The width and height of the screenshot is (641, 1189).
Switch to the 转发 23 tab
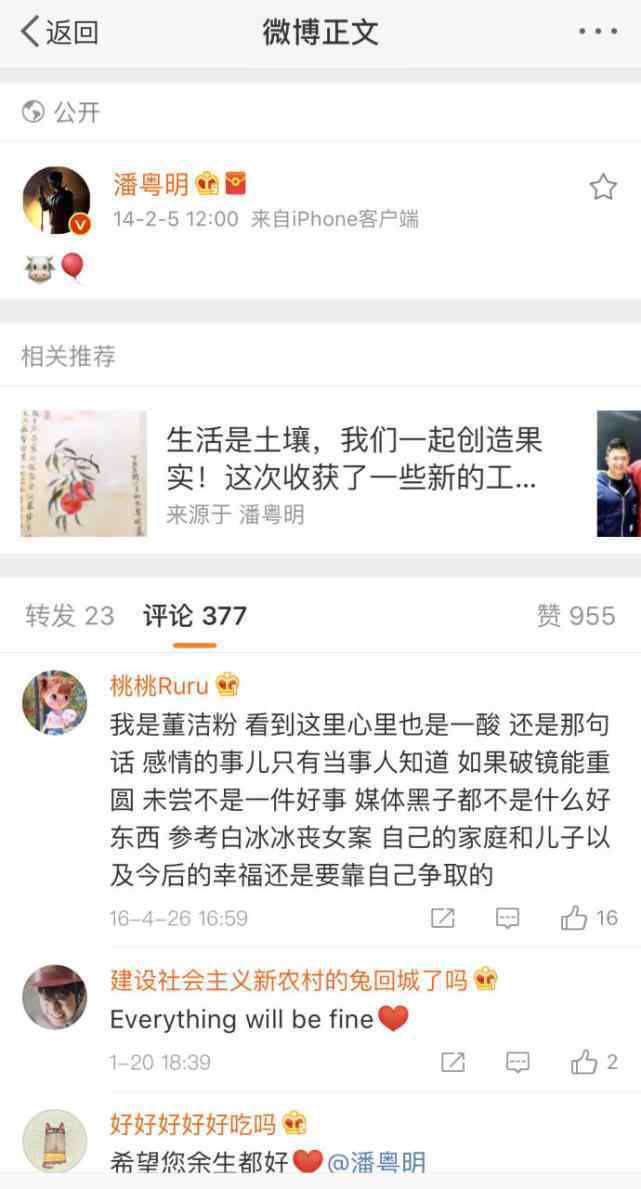70,616
